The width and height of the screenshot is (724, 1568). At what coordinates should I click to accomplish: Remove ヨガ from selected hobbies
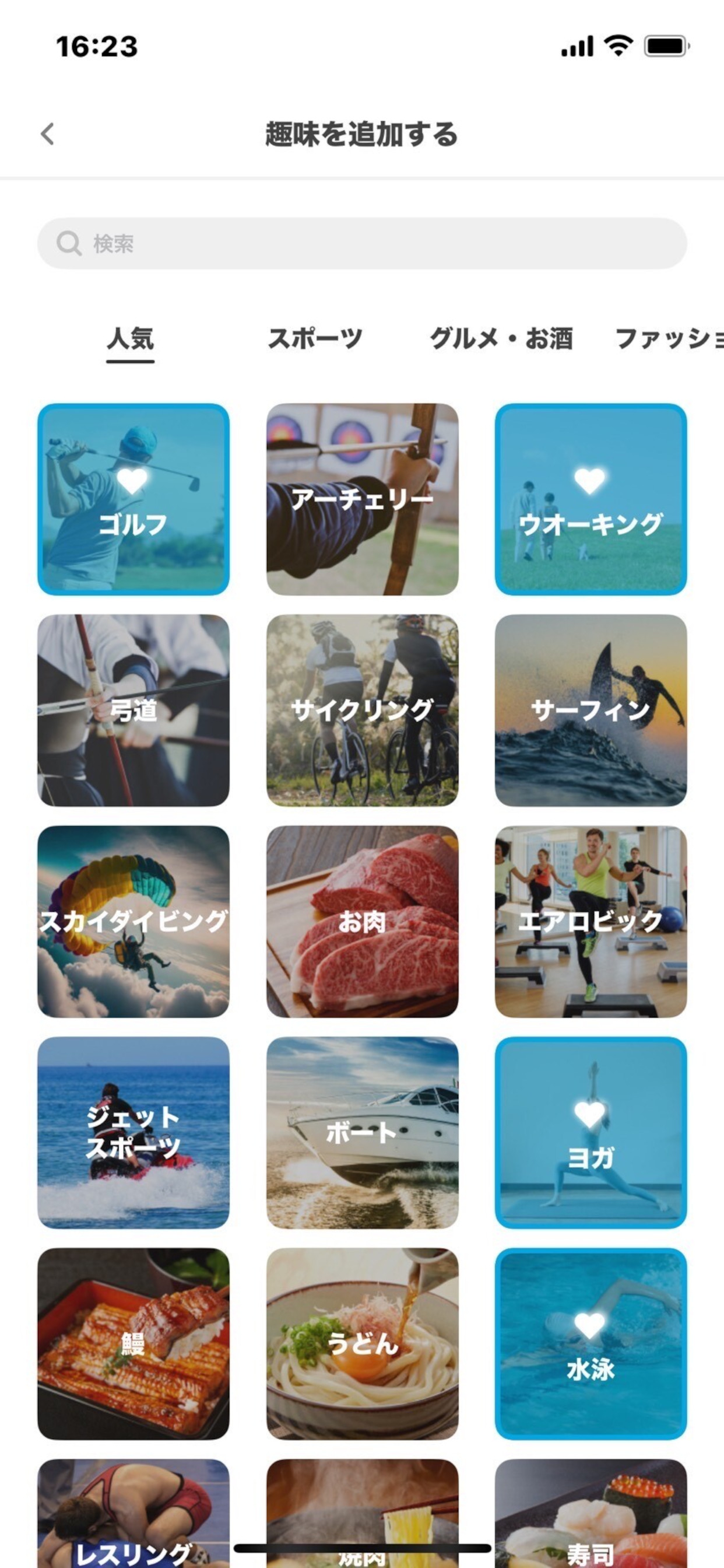coord(591,1133)
